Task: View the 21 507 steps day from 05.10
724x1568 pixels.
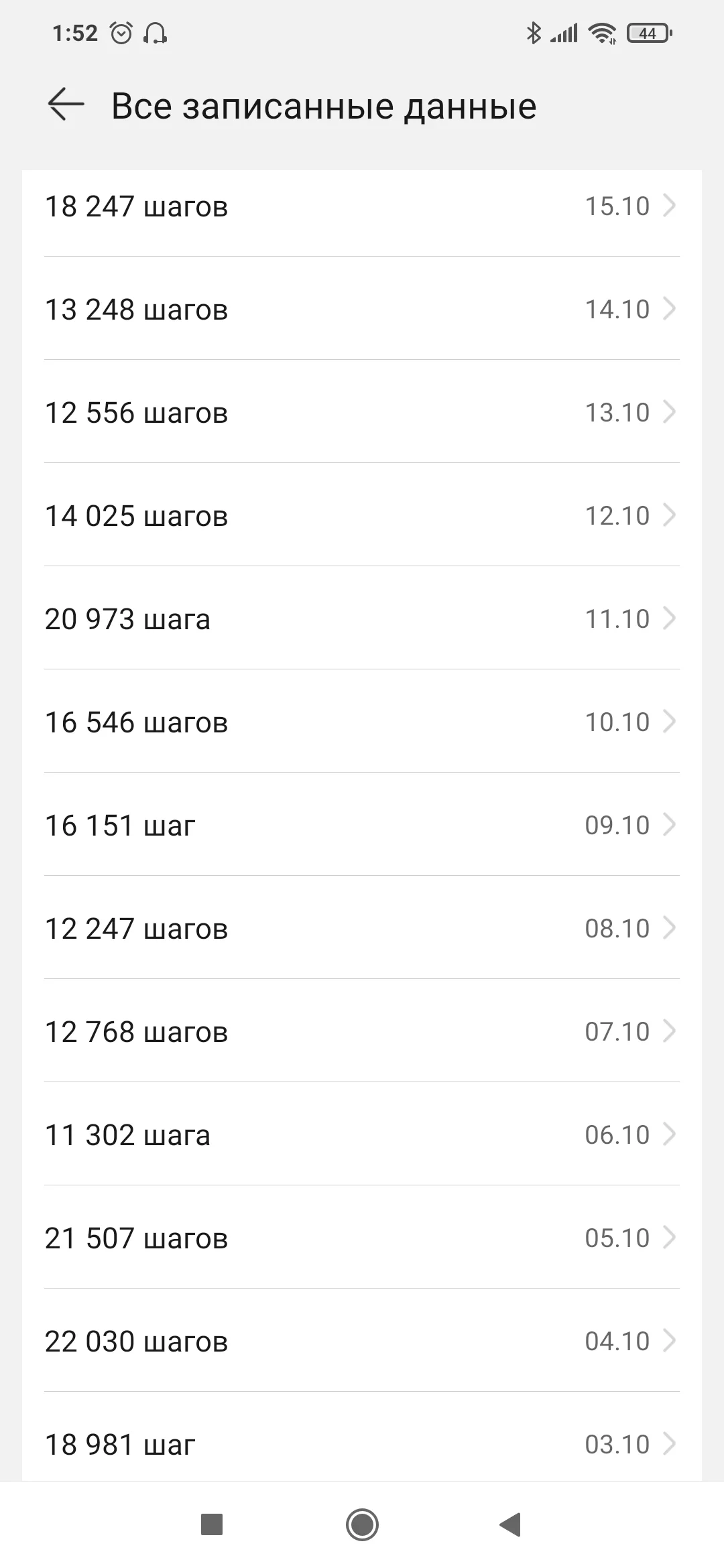Action: (362, 1238)
